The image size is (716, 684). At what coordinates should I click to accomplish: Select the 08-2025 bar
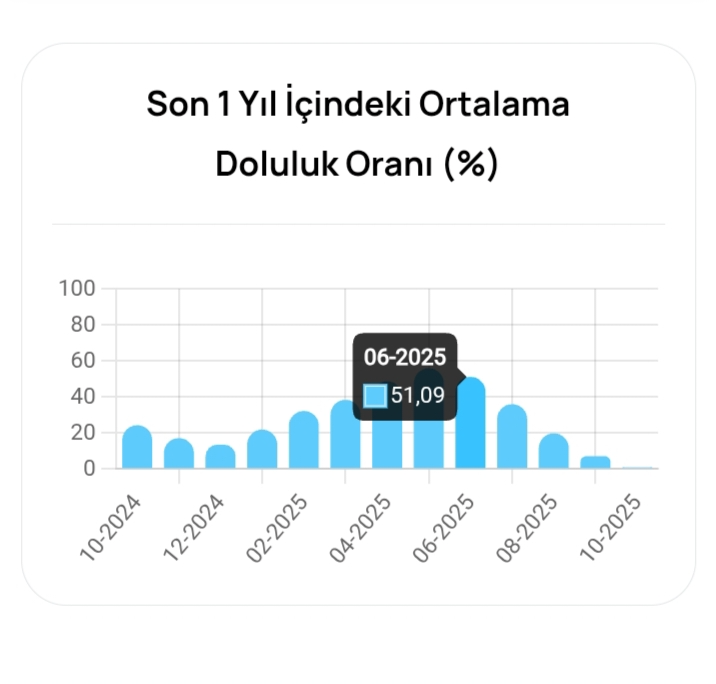coord(553,451)
